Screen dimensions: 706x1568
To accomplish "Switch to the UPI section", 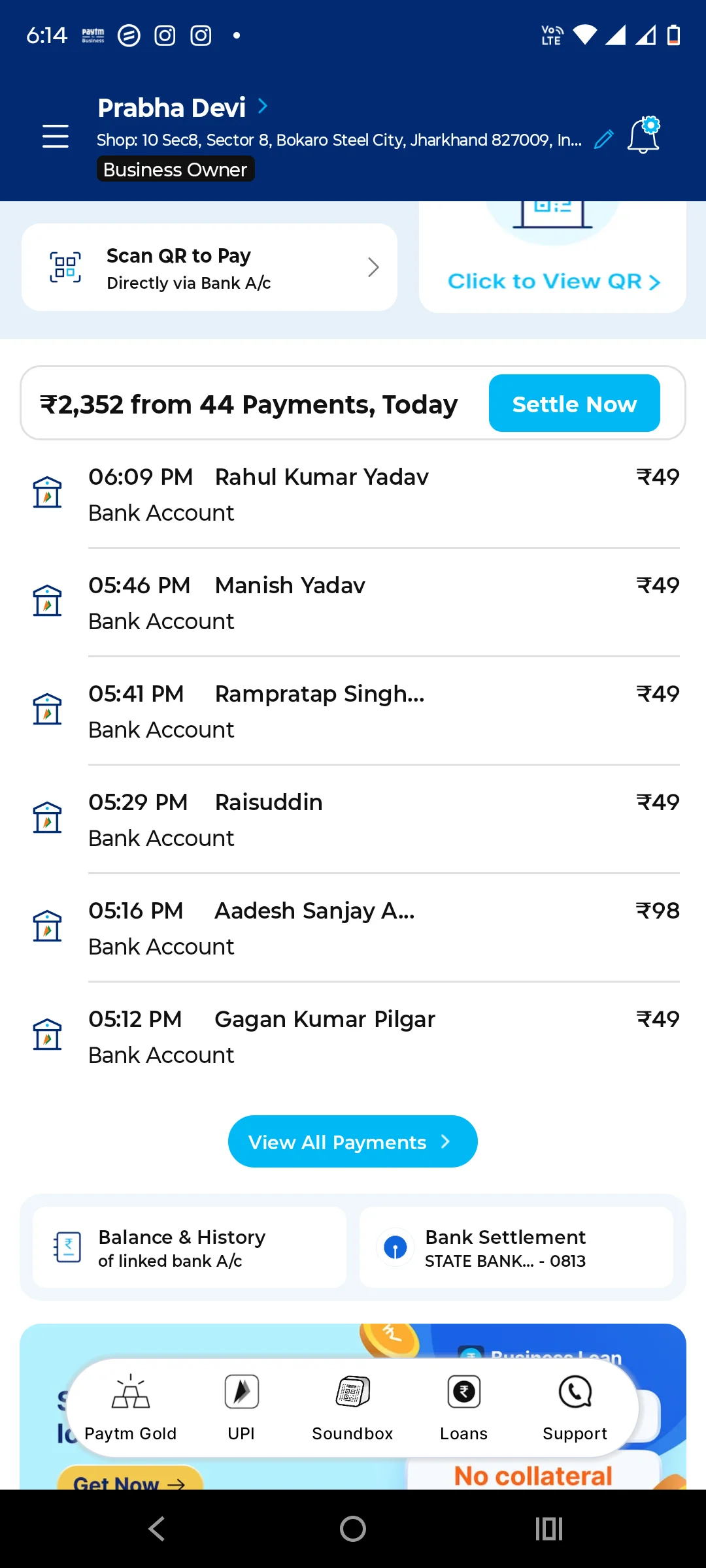I will click(x=241, y=1408).
